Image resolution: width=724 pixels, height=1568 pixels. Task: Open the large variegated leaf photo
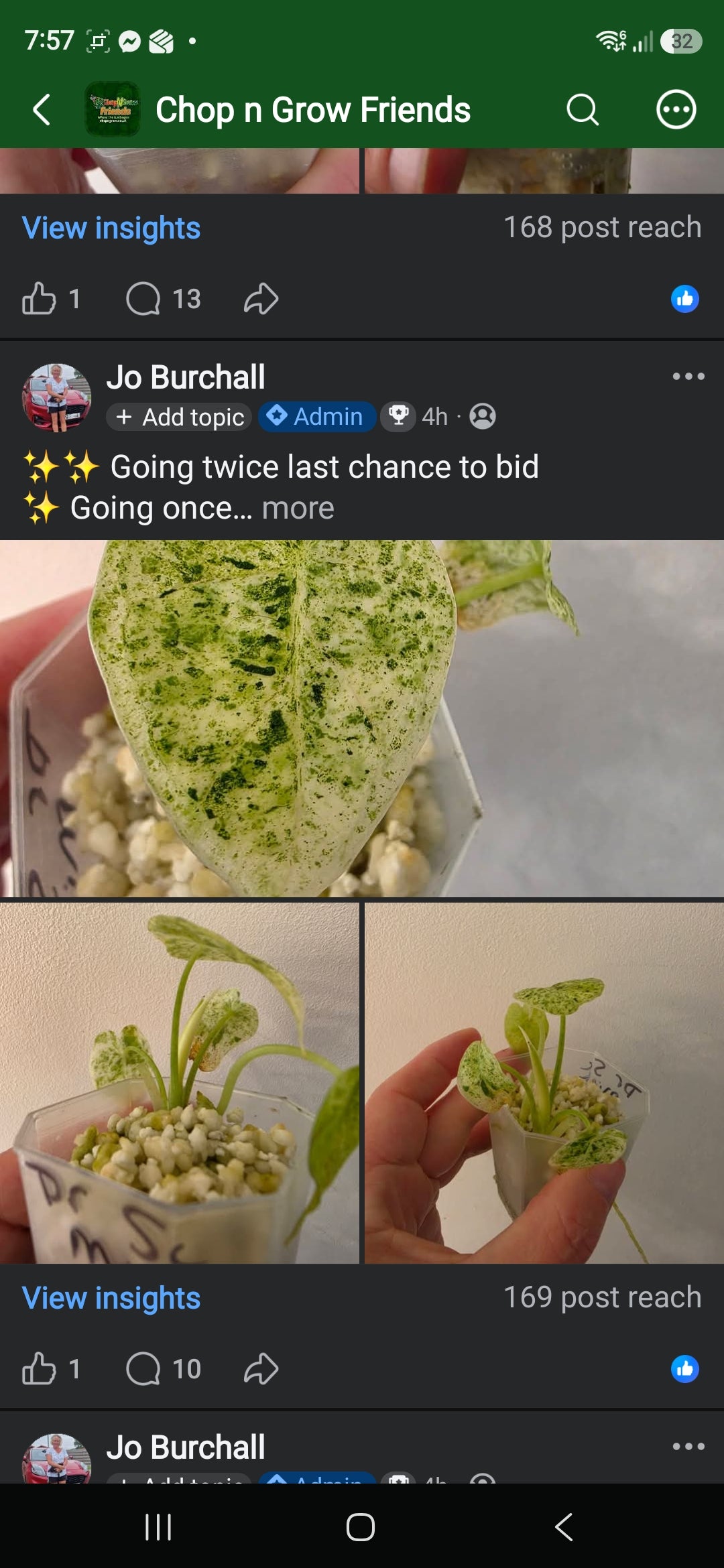coord(362,718)
